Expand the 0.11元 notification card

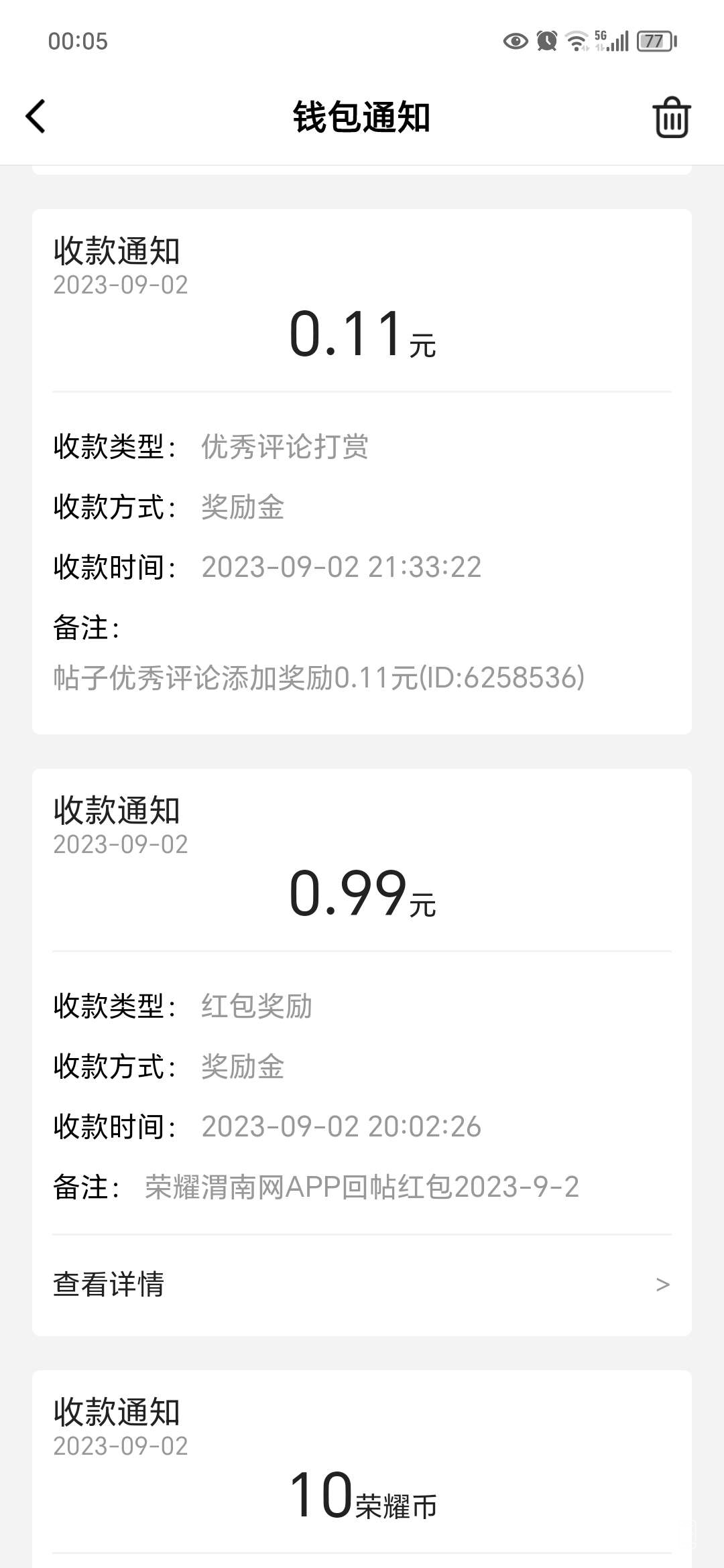click(362, 469)
